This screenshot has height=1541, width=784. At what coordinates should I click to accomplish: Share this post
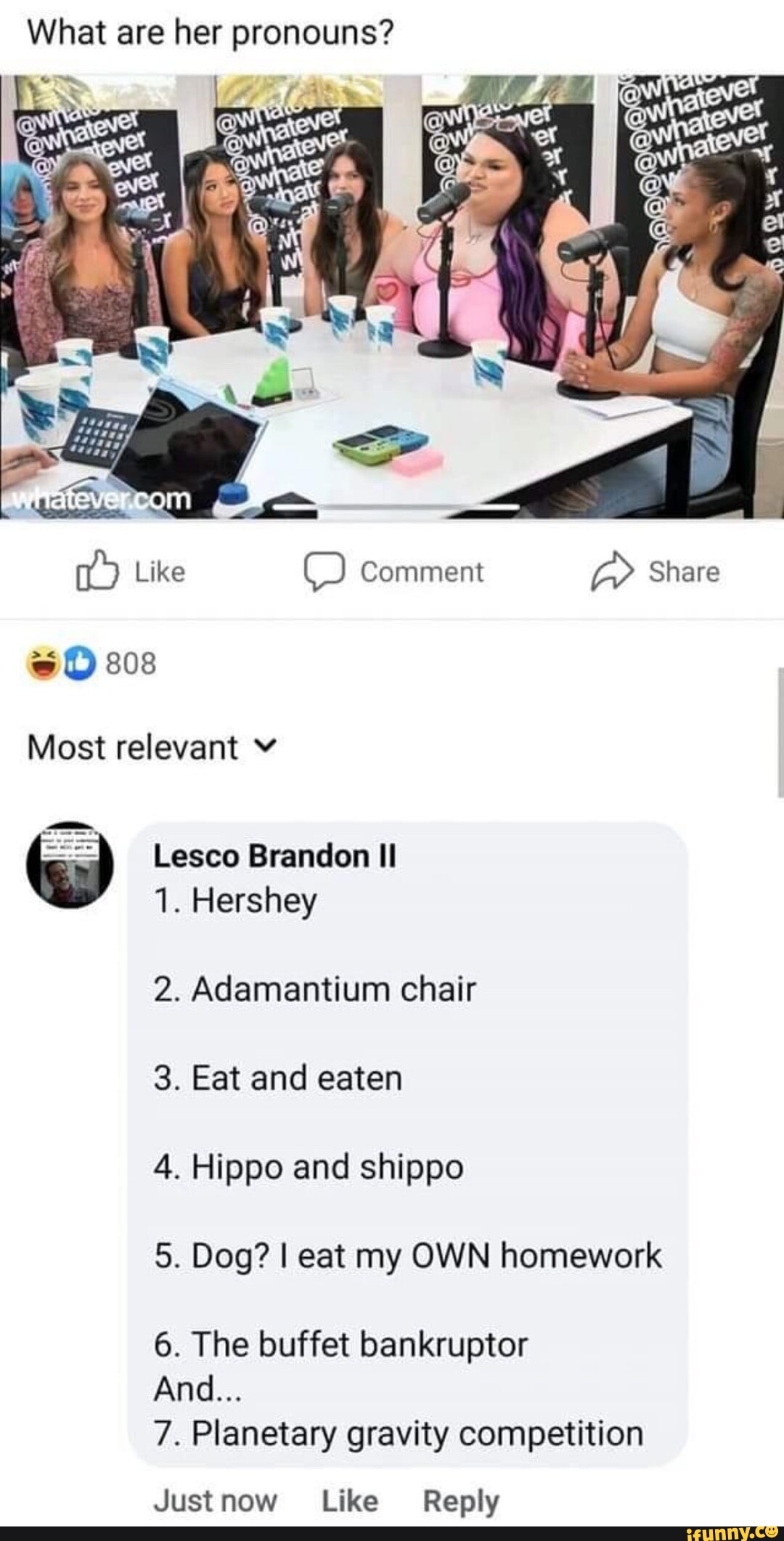coord(656,572)
